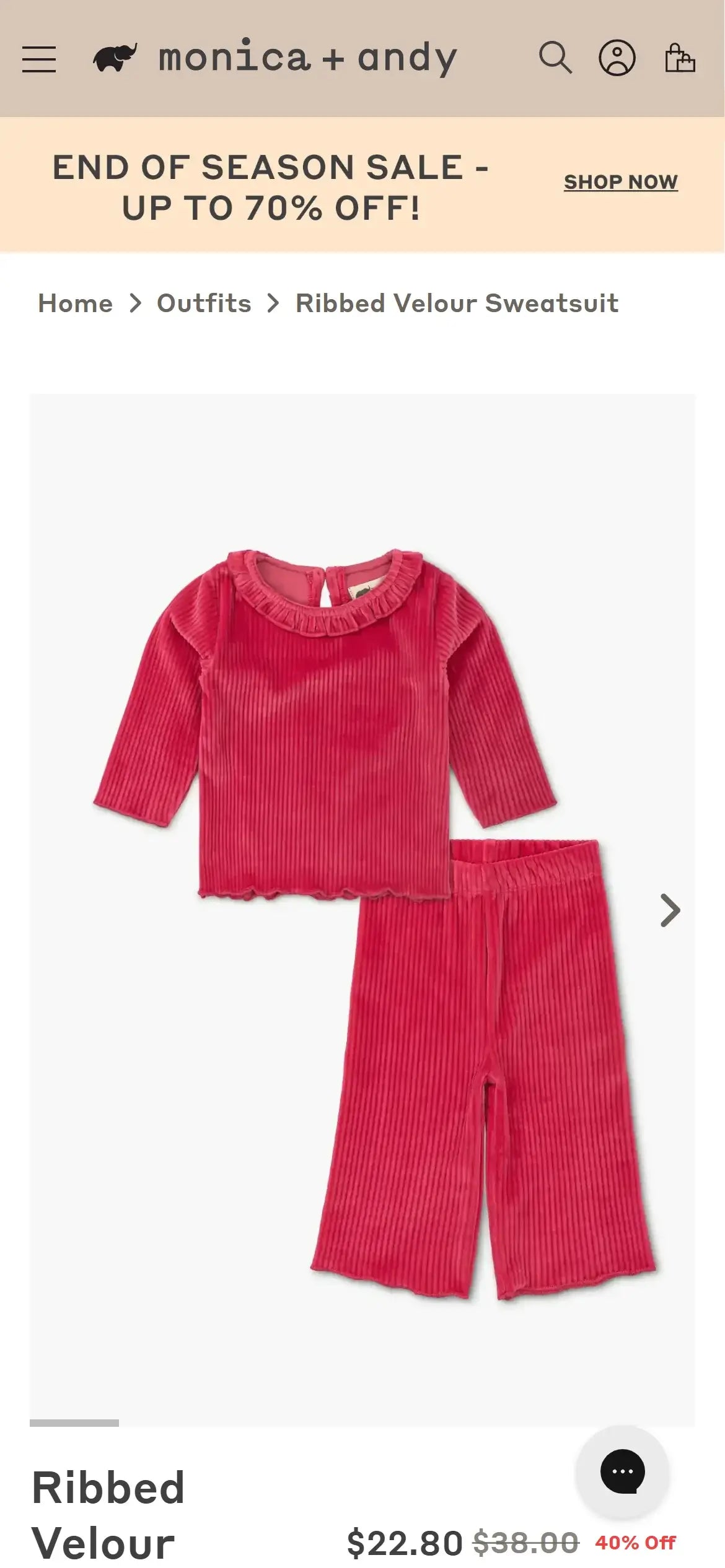This screenshot has height=1568, width=725.
Task: View the shopping bag
Action: [x=679, y=58]
